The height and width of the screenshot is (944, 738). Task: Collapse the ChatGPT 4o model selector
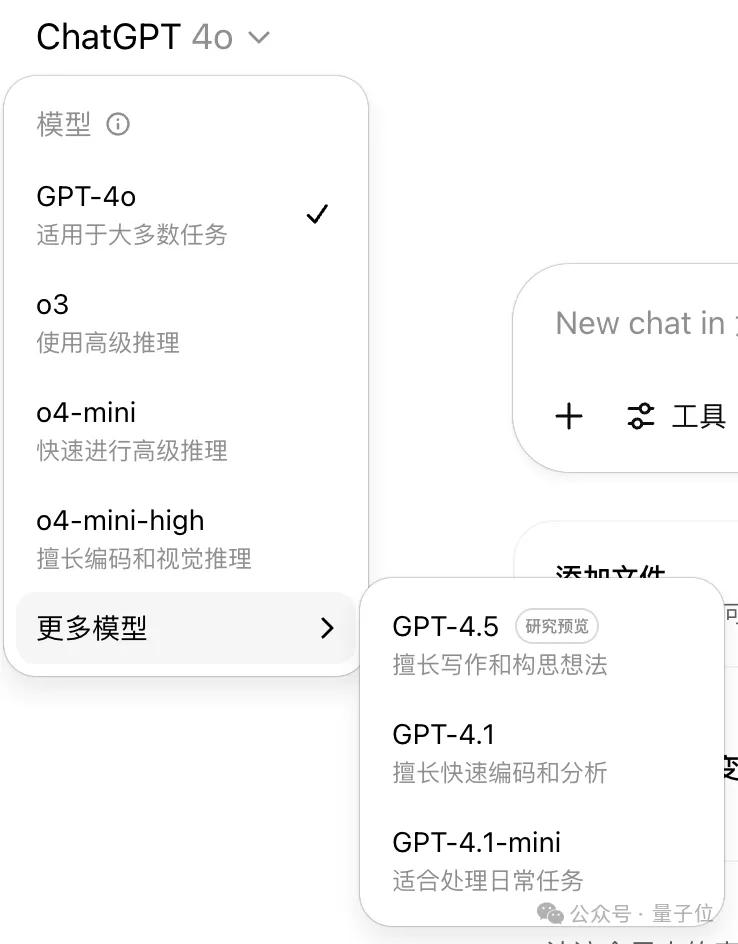(x=153, y=38)
